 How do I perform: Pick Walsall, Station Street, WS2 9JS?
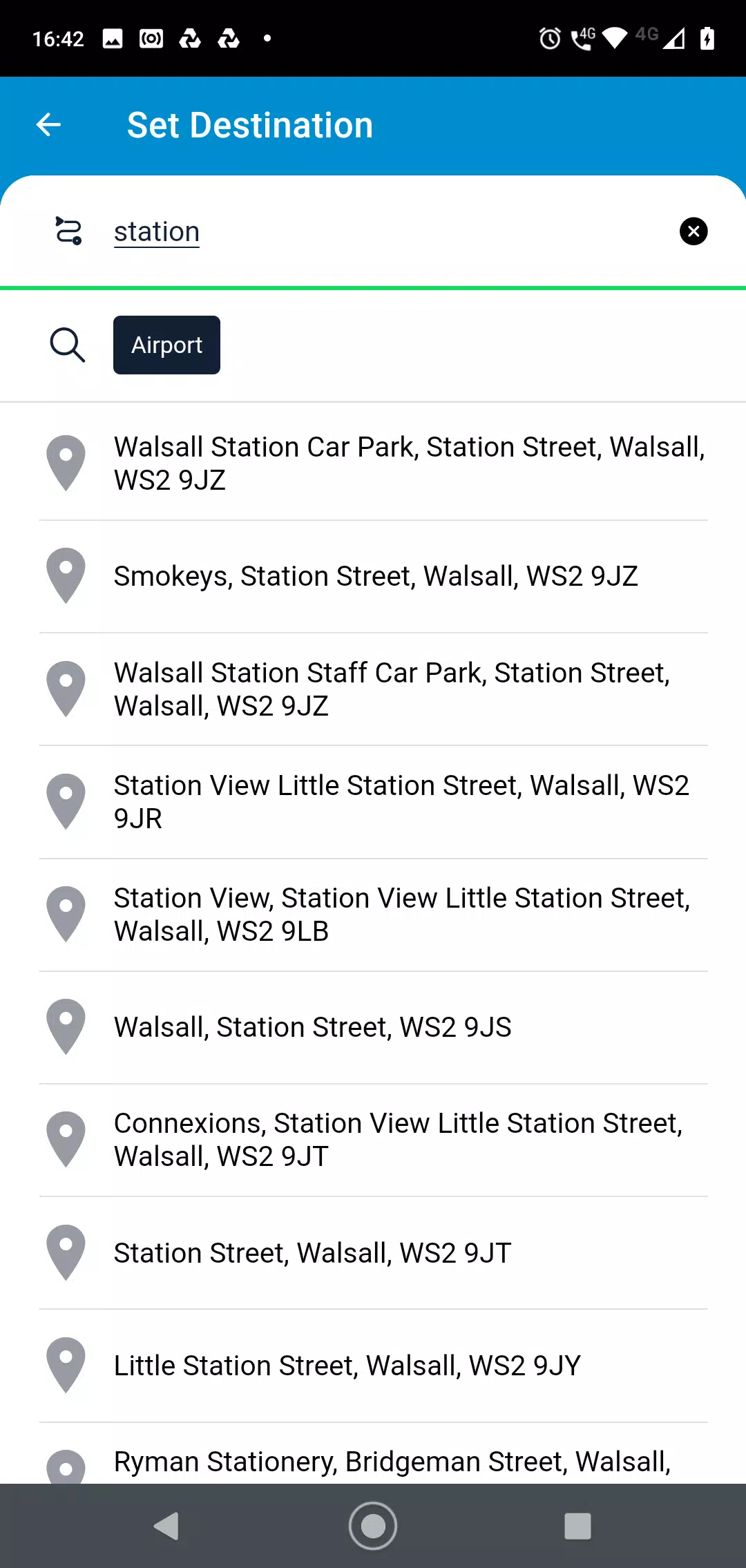[374, 1027]
